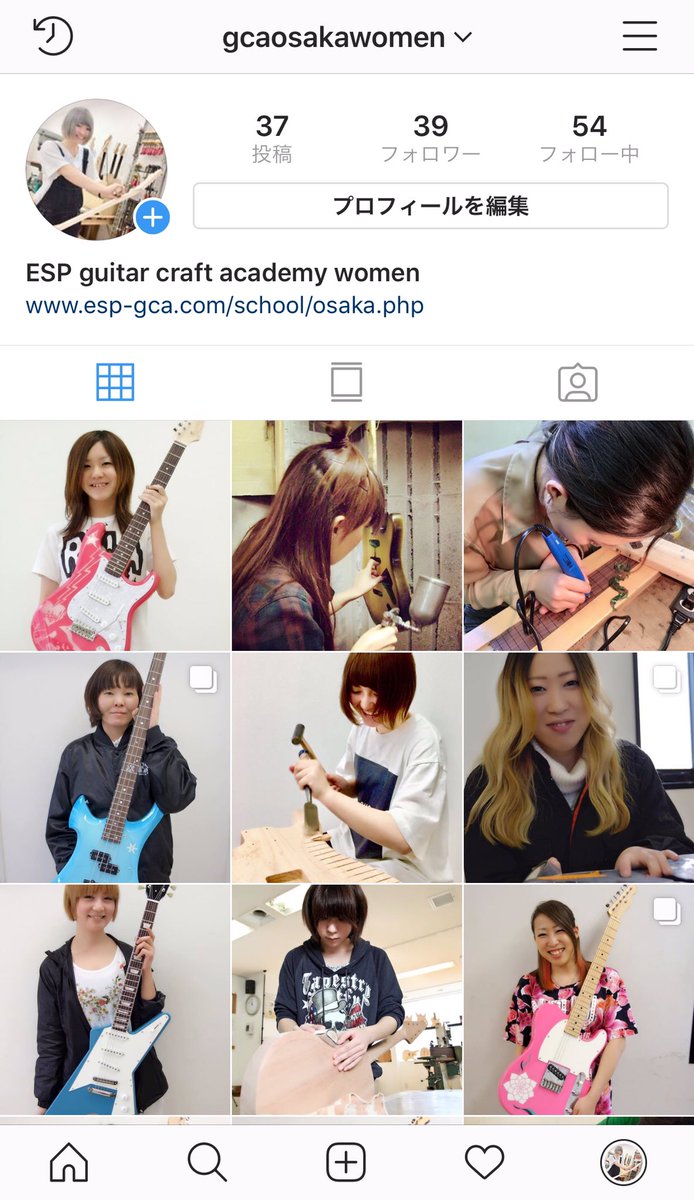Screen dimensions: 694x1200
Task: Open the search and explore tab
Action: (x=207, y=1162)
